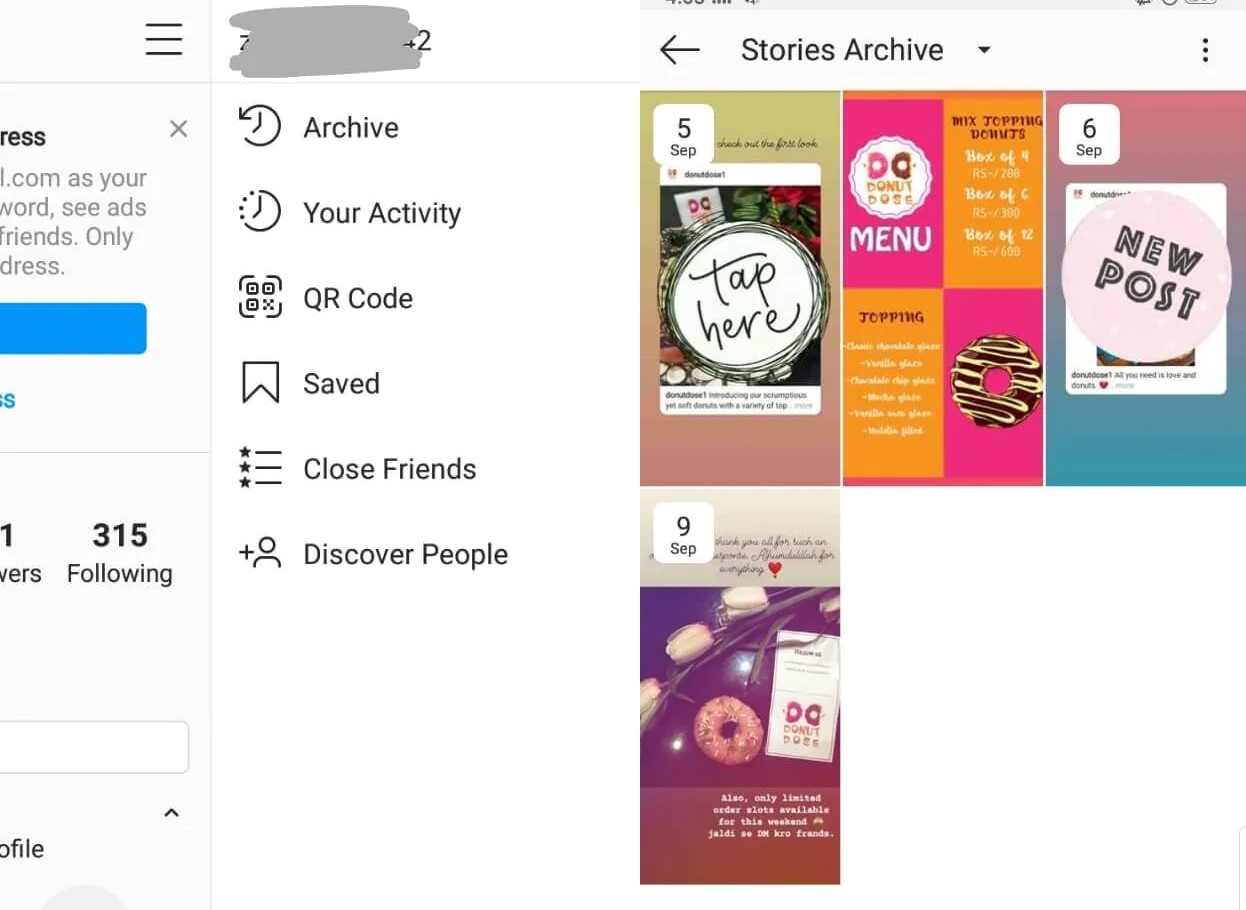Go back from Stories Archive
Image resolution: width=1246 pixels, height=910 pixels.
click(x=680, y=49)
